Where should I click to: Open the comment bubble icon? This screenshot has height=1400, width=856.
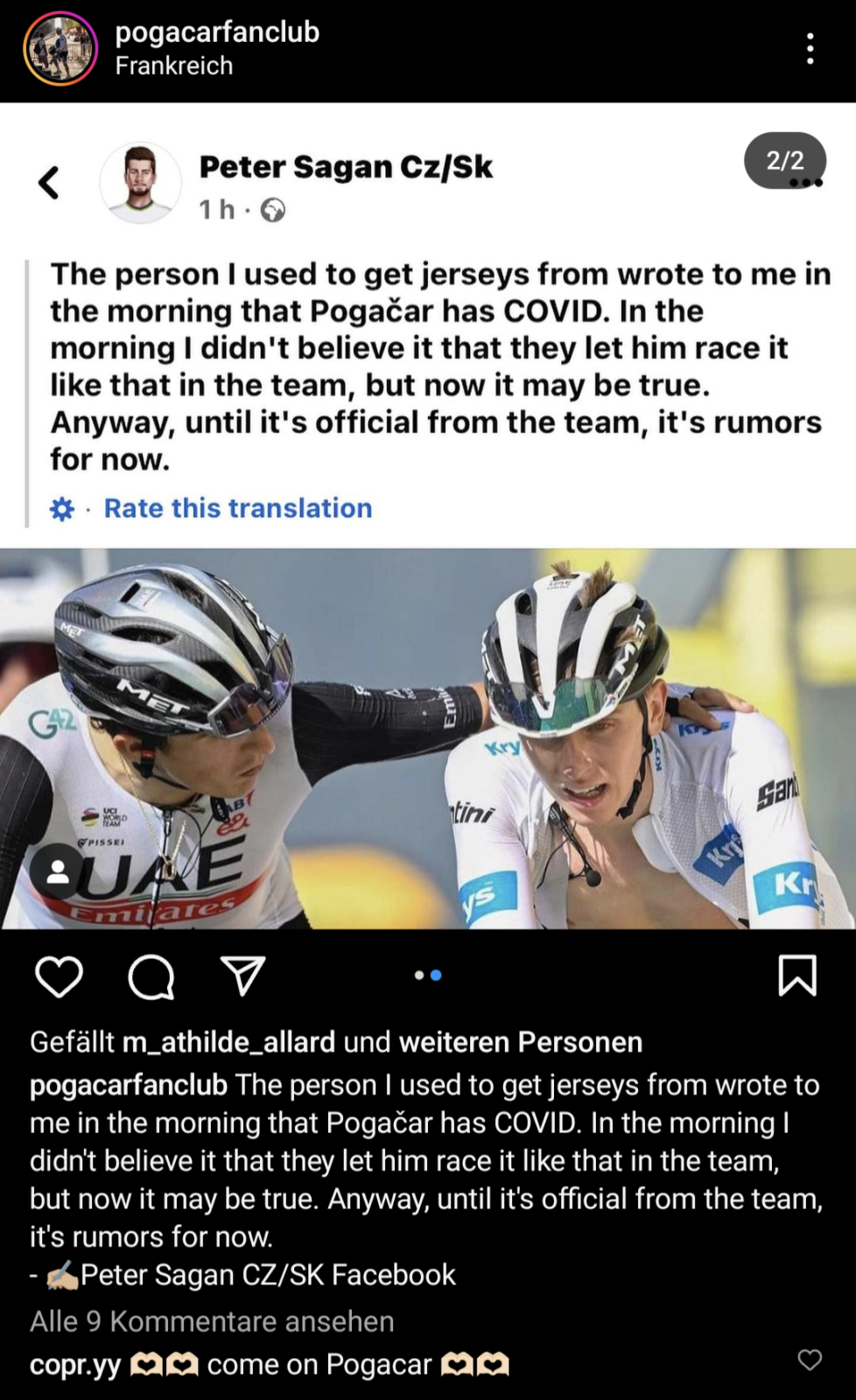tap(151, 976)
